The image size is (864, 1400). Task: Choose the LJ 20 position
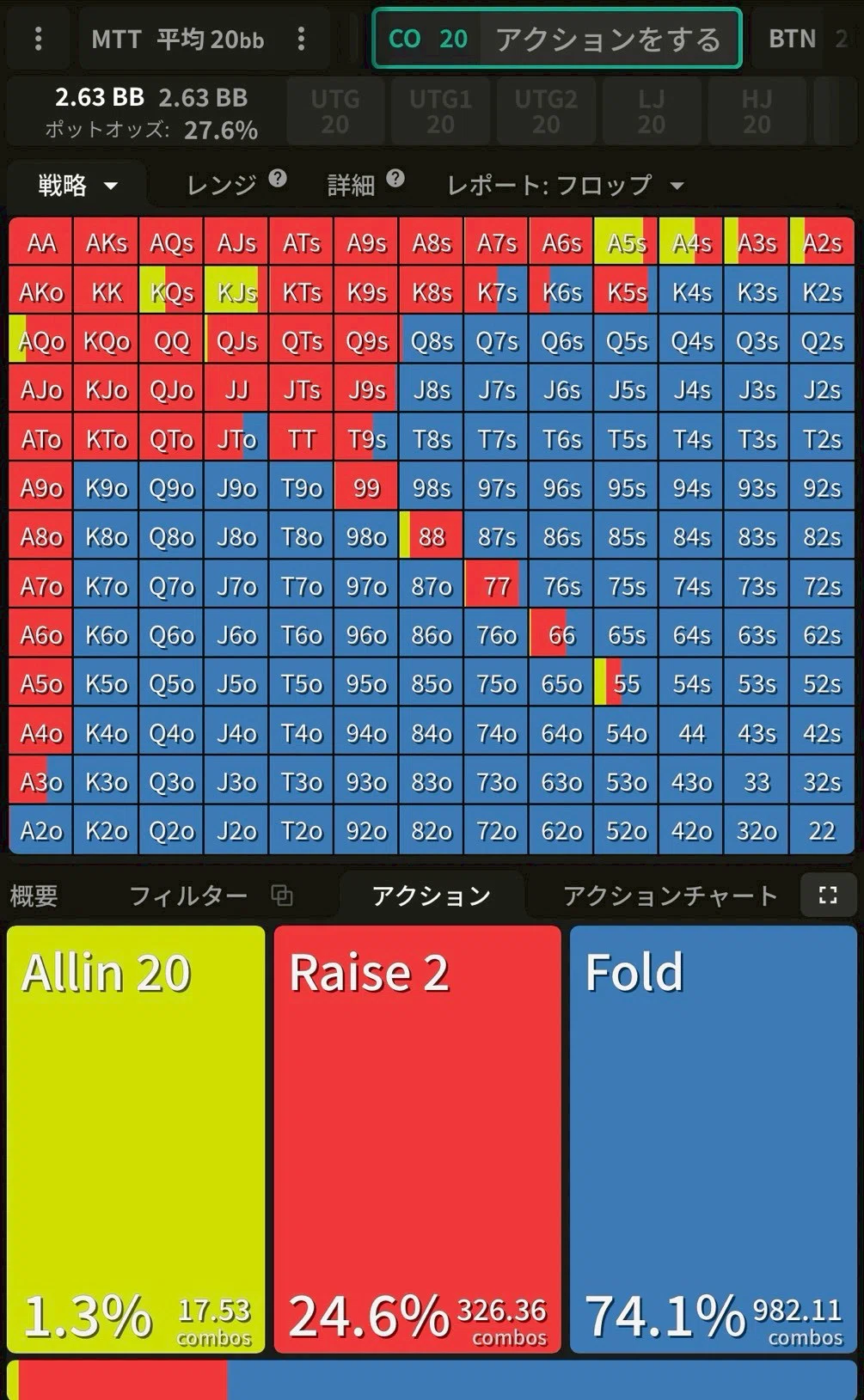[651, 112]
